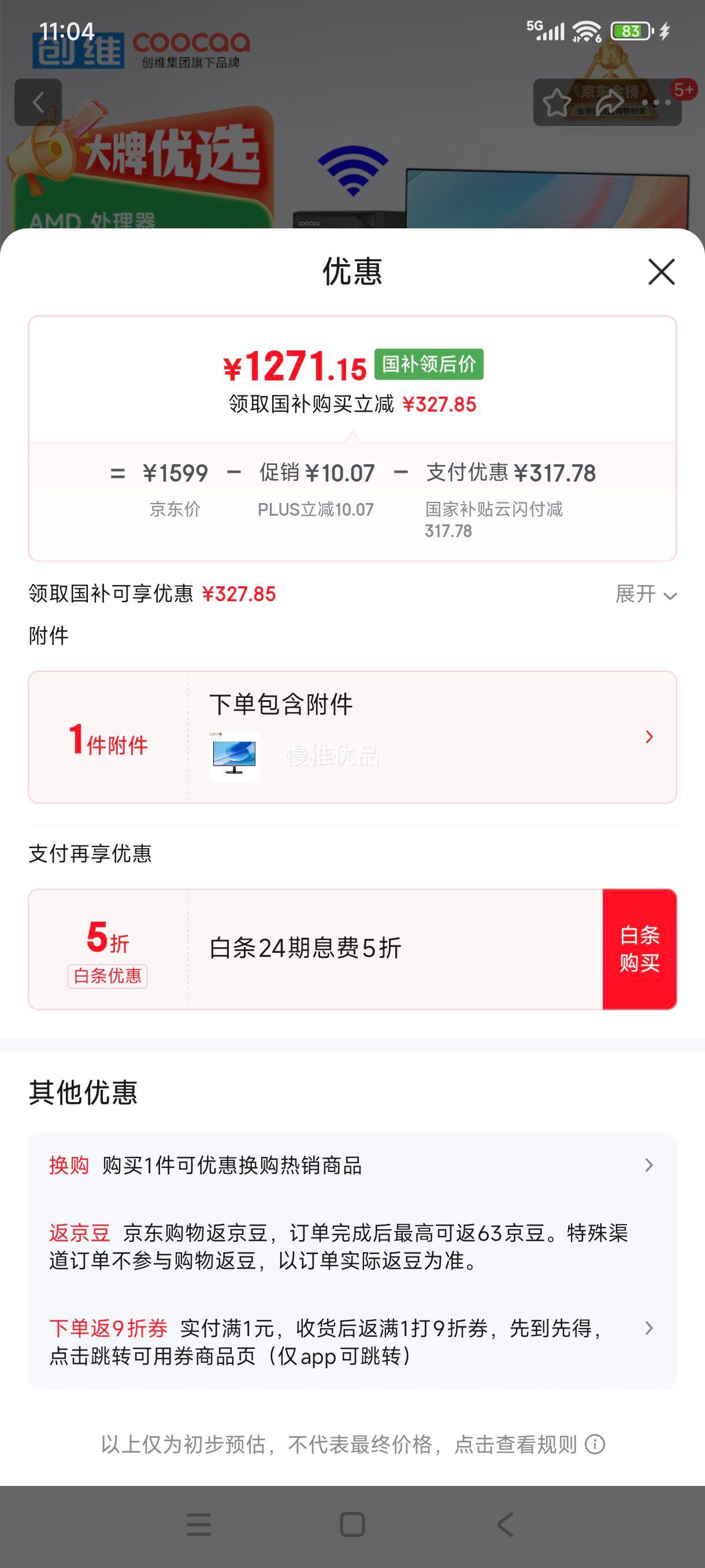Image resolution: width=705 pixels, height=1568 pixels.
Task: Select the 5折 白条优惠 label
Action: [x=107, y=957]
